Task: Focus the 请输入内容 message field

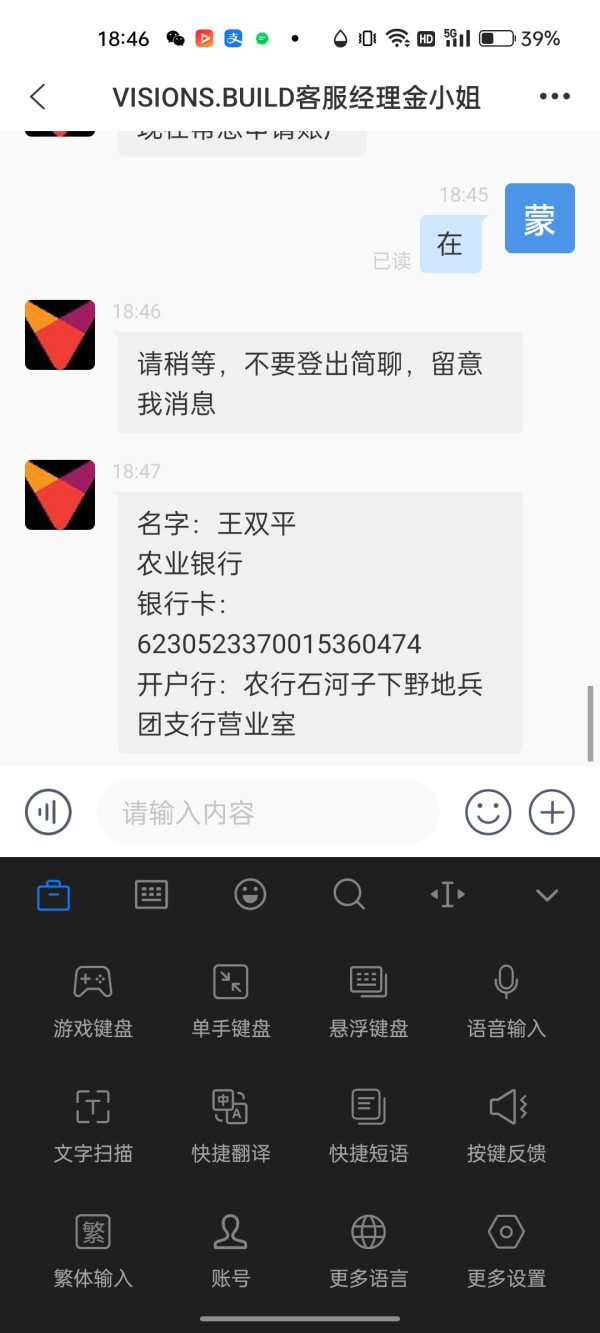Action: coord(268,812)
